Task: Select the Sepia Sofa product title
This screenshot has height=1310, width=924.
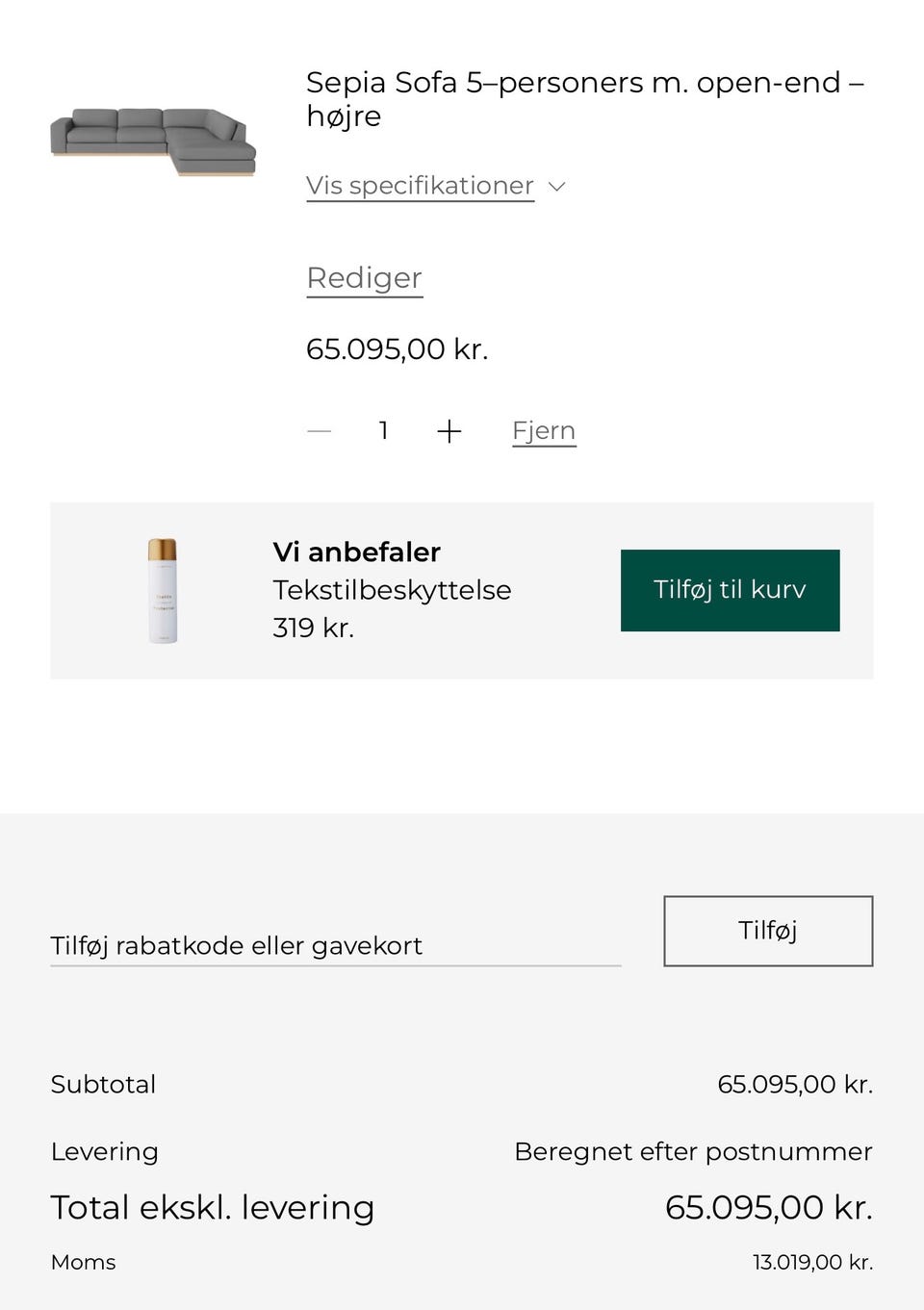Action: pos(585,99)
